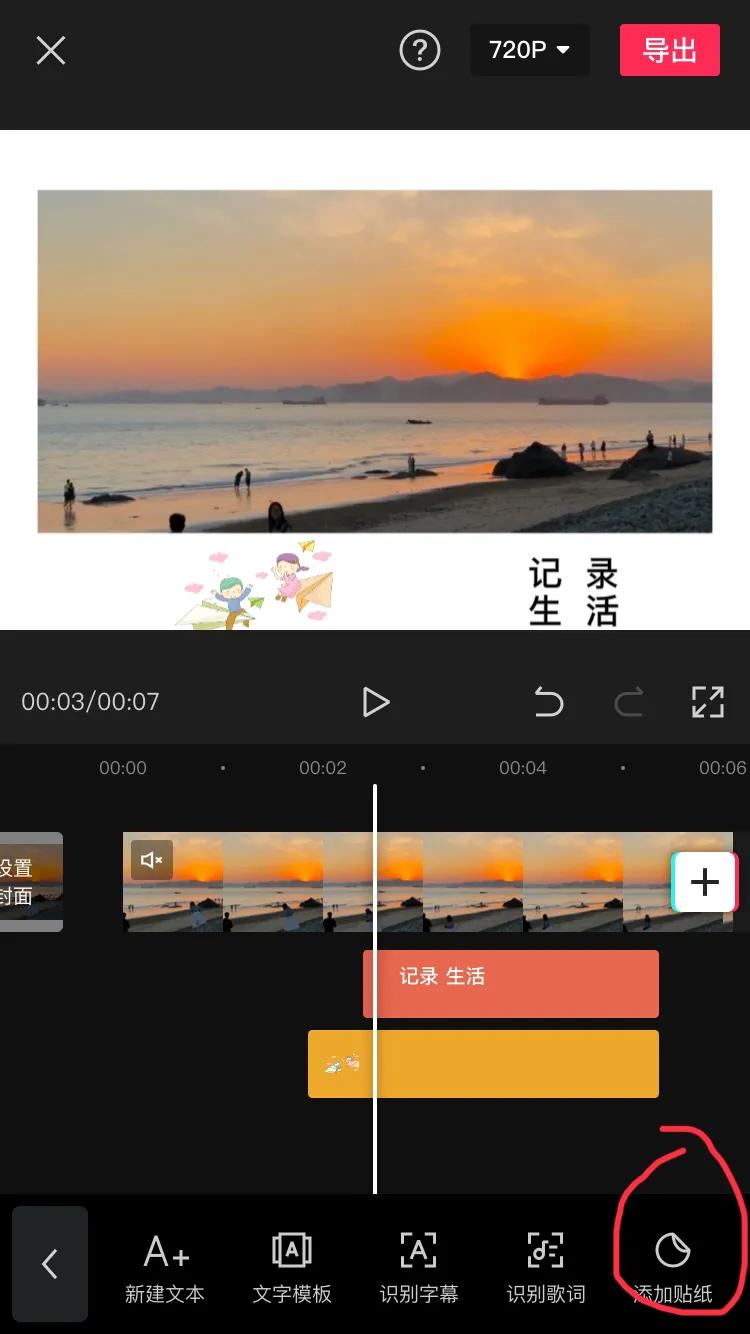Image resolution: width=750 pixels, height=1334 pixels.
Task: Open the 720P resolution dropdown
Action: tap(530, 50)
